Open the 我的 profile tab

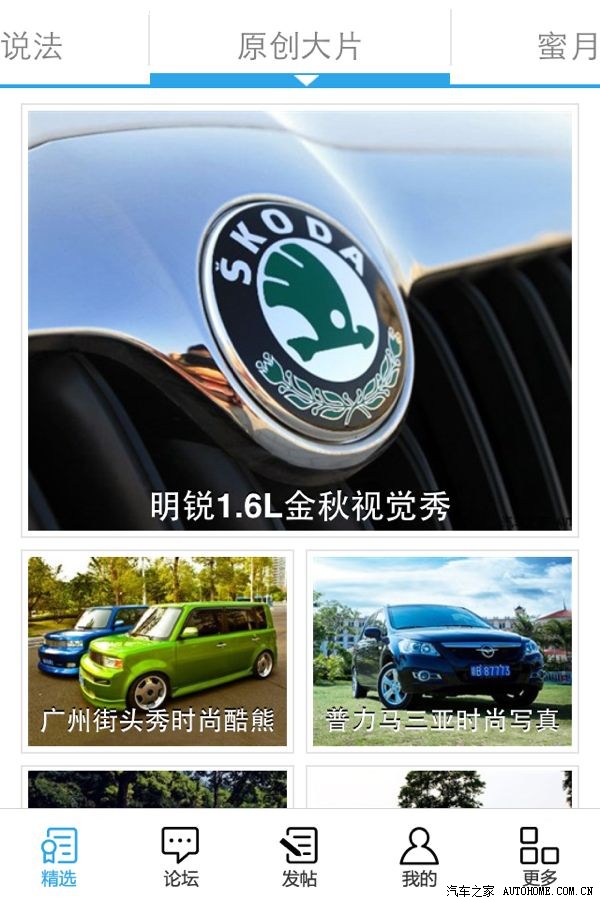pos(419,857)
